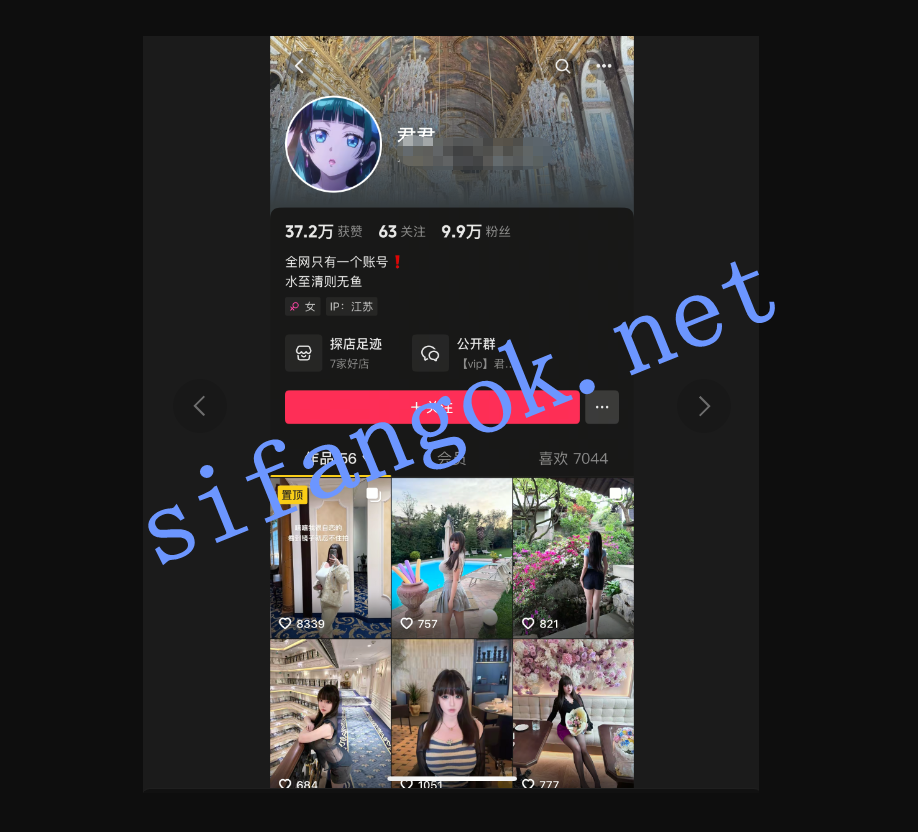This screenshot has width=918, height=832.
Task: Open 探店足迹 store visits
Action: pos(340,353)
